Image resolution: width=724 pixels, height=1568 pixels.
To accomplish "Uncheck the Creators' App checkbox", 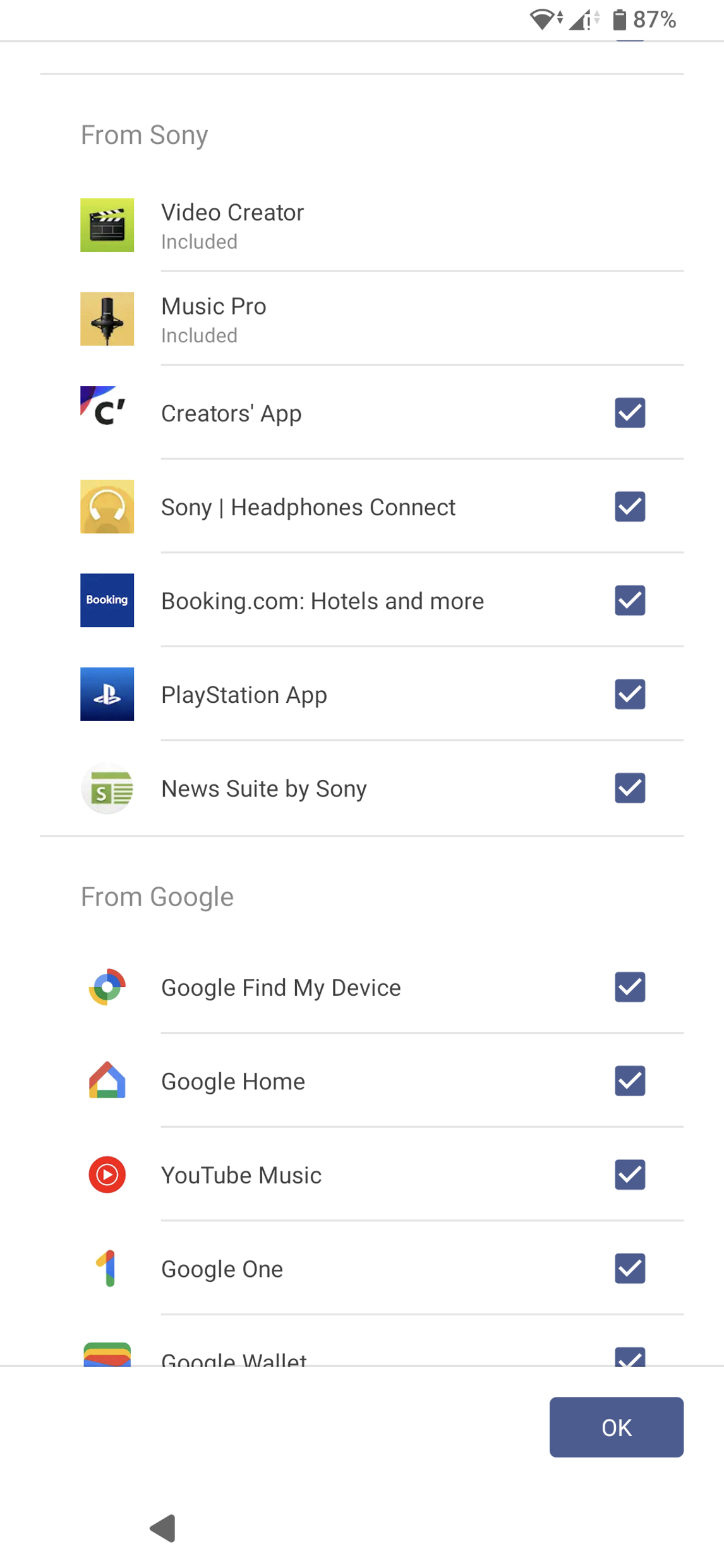I will tap(629, 412).
